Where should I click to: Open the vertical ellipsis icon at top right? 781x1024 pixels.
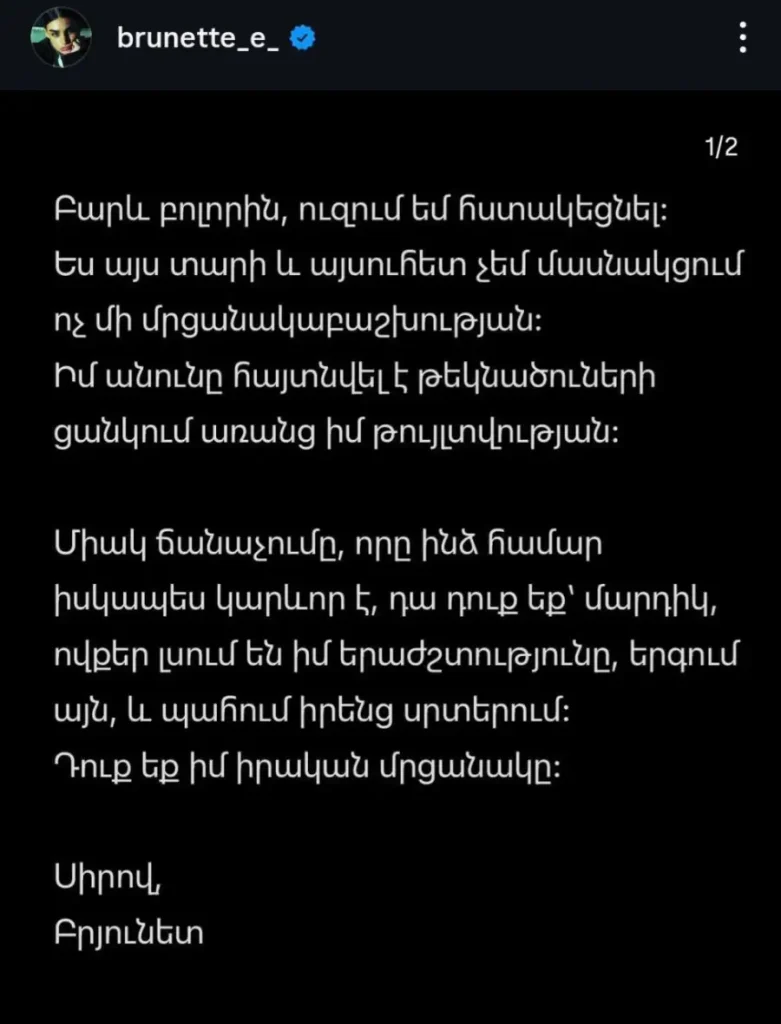[741, 38]
